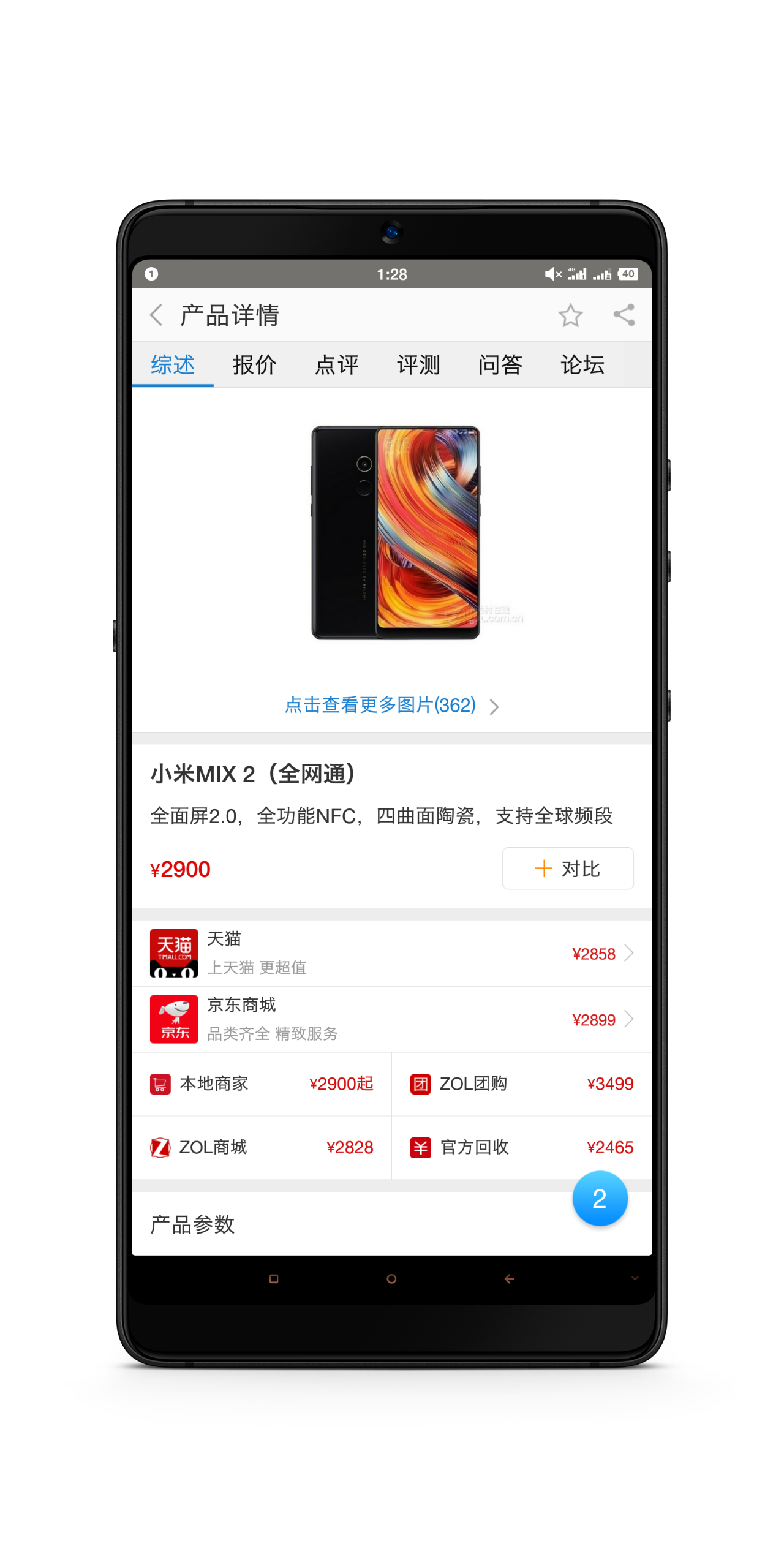Screen dimensions: 784x1568
Task: Switch to the 点评 tab
Action: point(336,364)
